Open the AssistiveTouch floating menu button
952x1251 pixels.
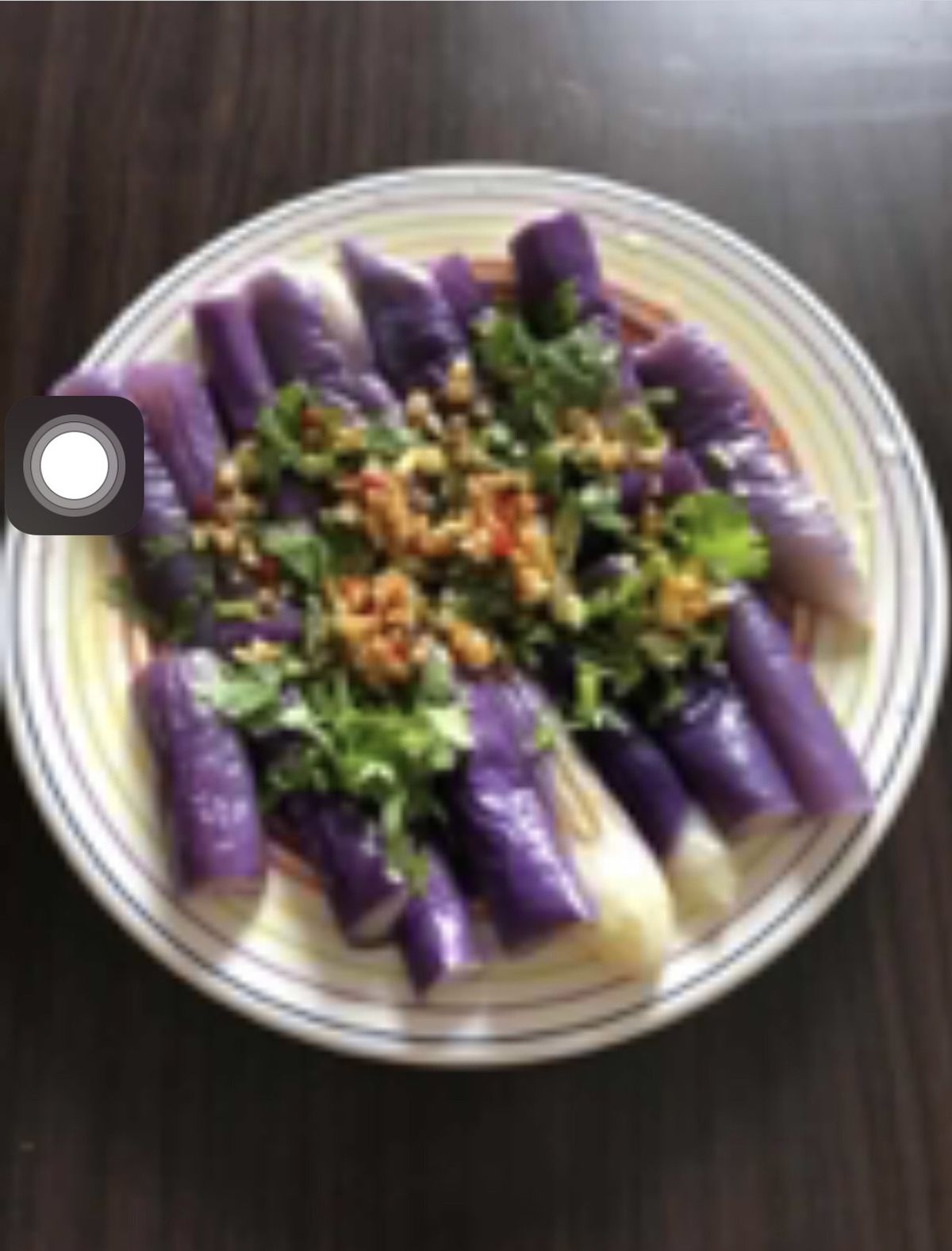pos(74,465)
